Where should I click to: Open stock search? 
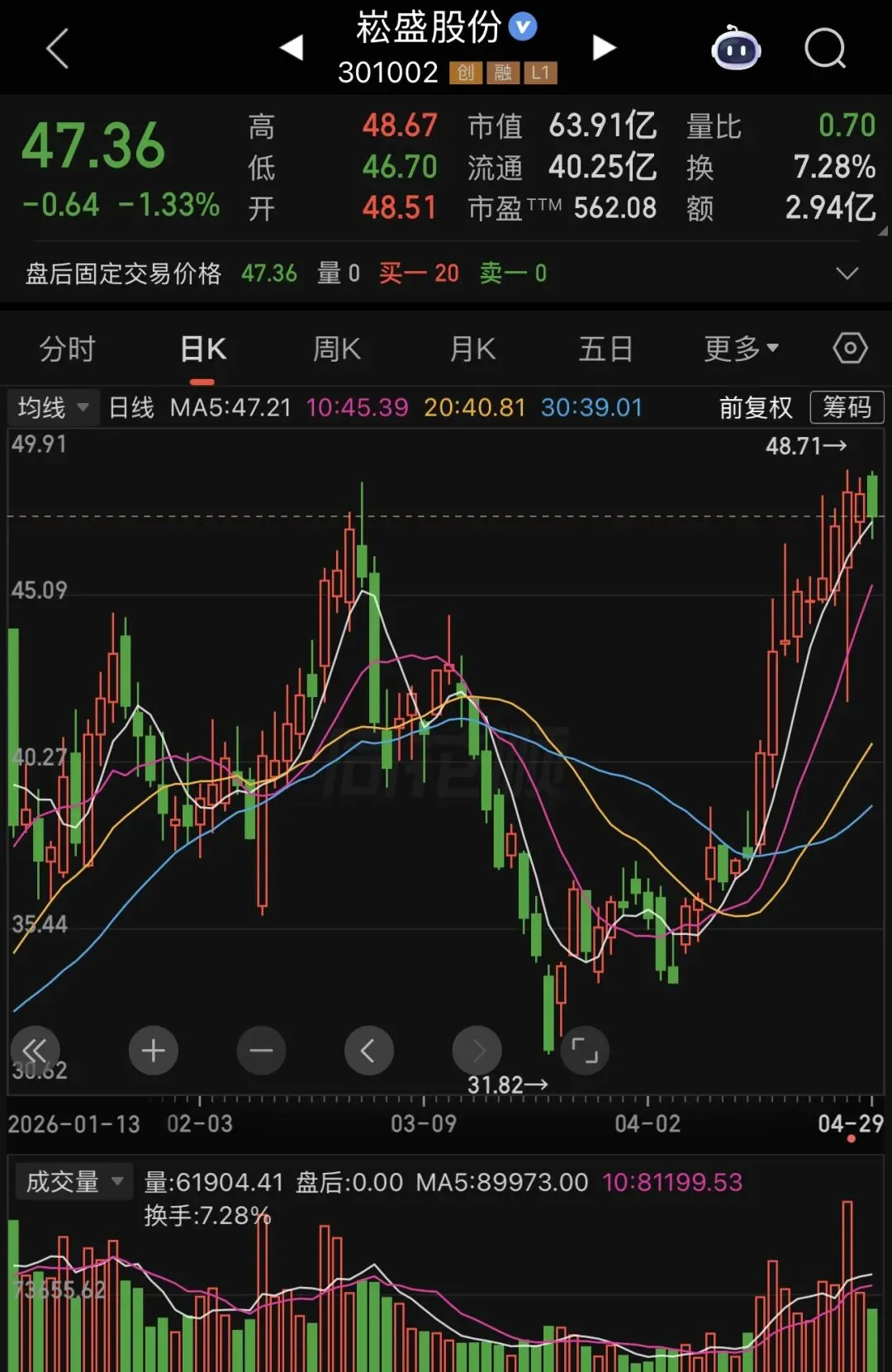pos(825,49)
